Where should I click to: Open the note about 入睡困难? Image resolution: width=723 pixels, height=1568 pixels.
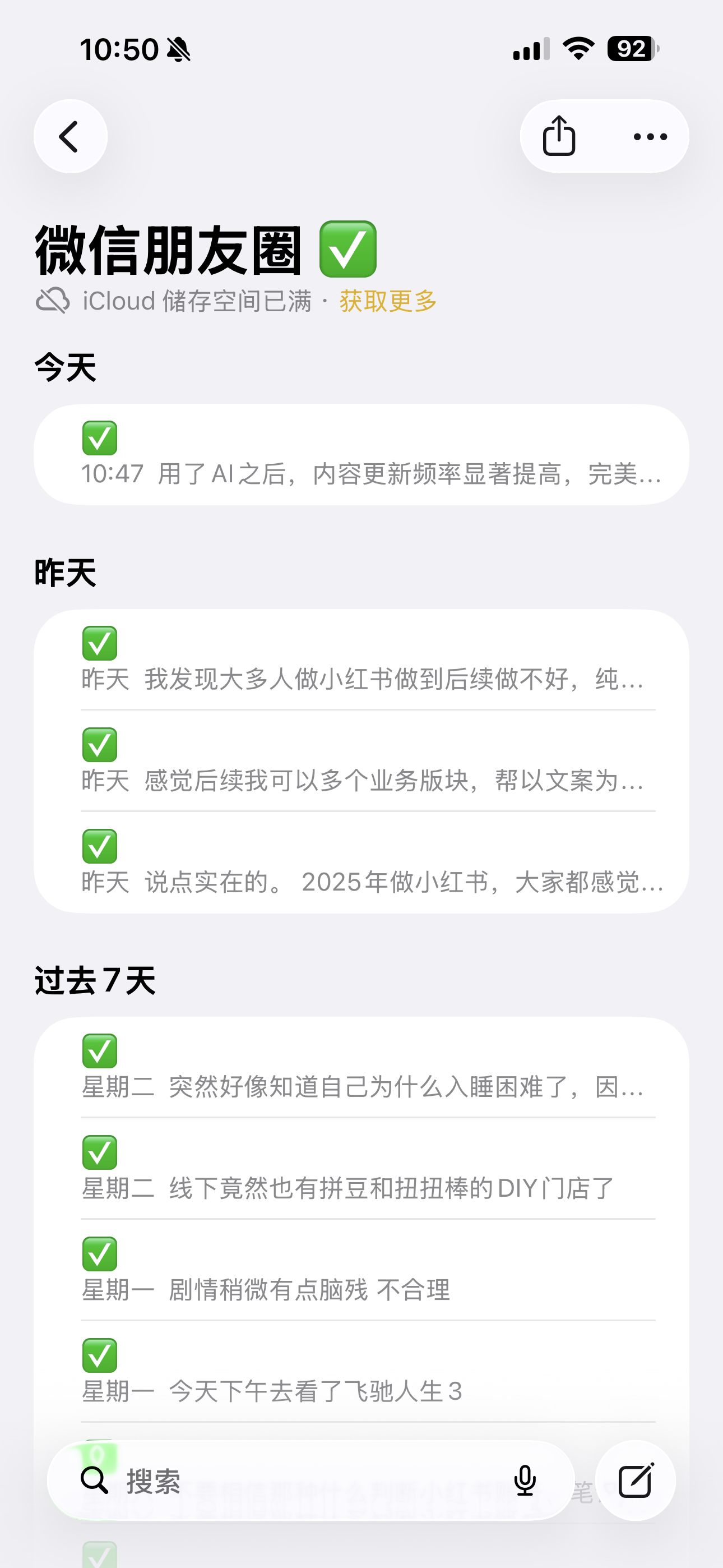coord(361,1069)
